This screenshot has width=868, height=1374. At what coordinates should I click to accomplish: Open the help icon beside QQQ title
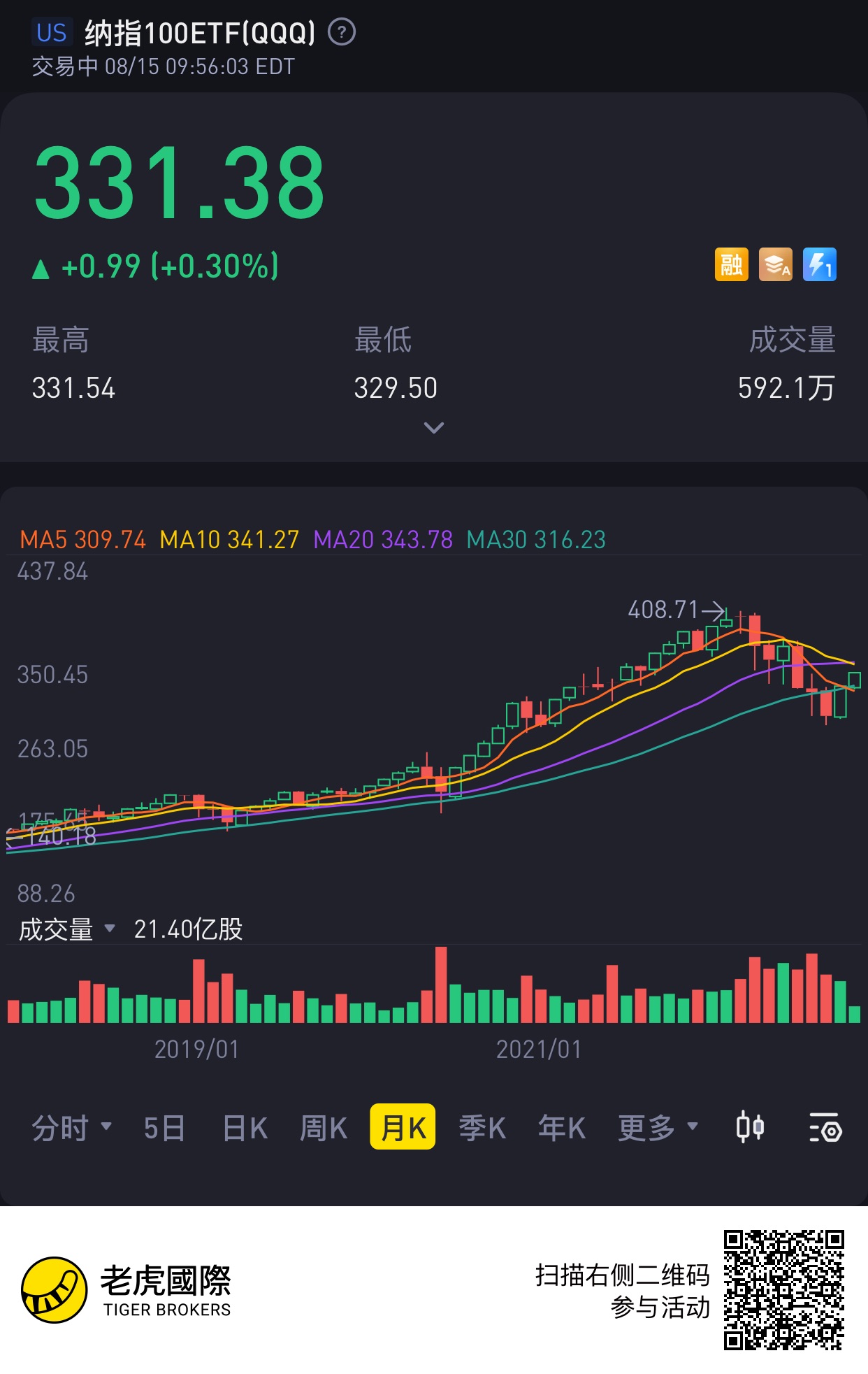coord(342,32)
